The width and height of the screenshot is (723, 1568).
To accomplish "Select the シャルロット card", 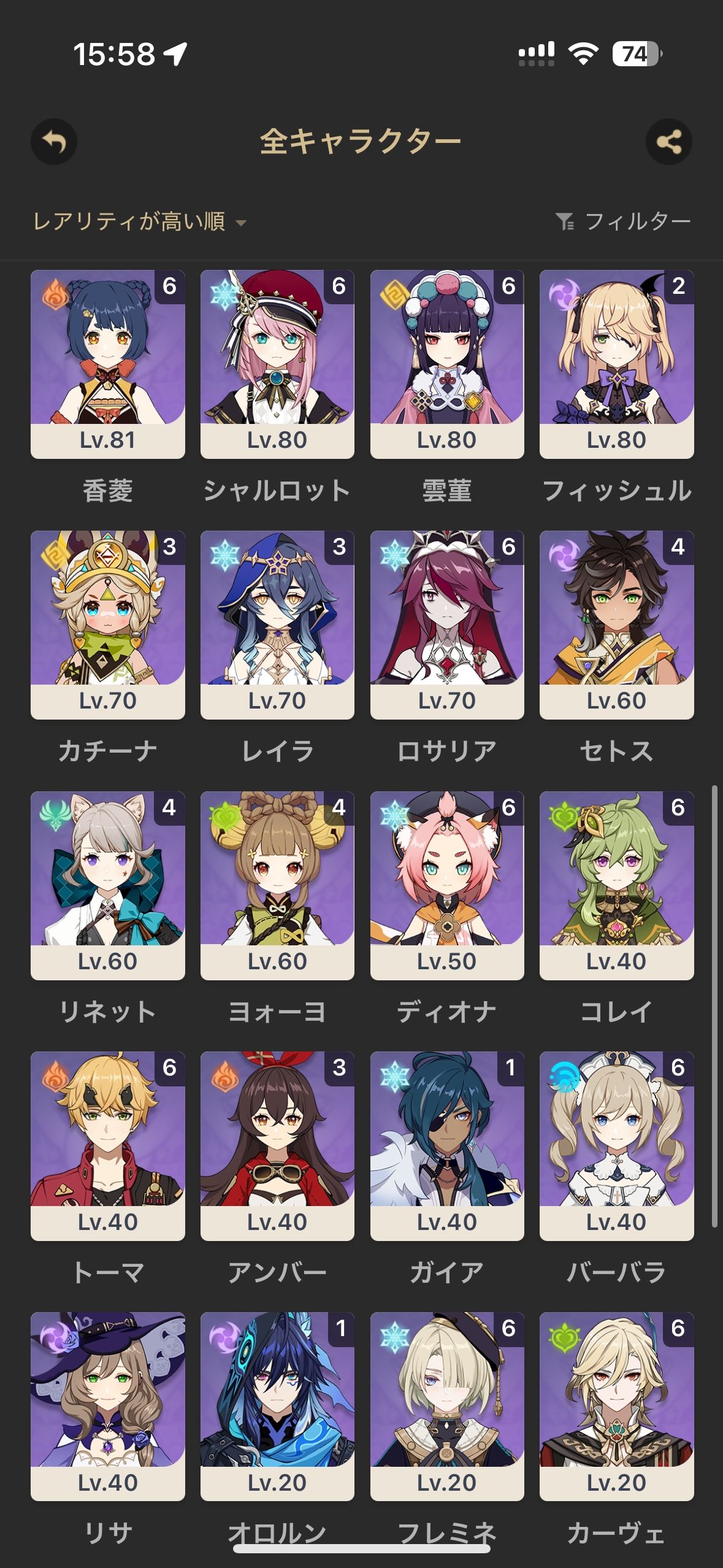I will pos(277,364).
